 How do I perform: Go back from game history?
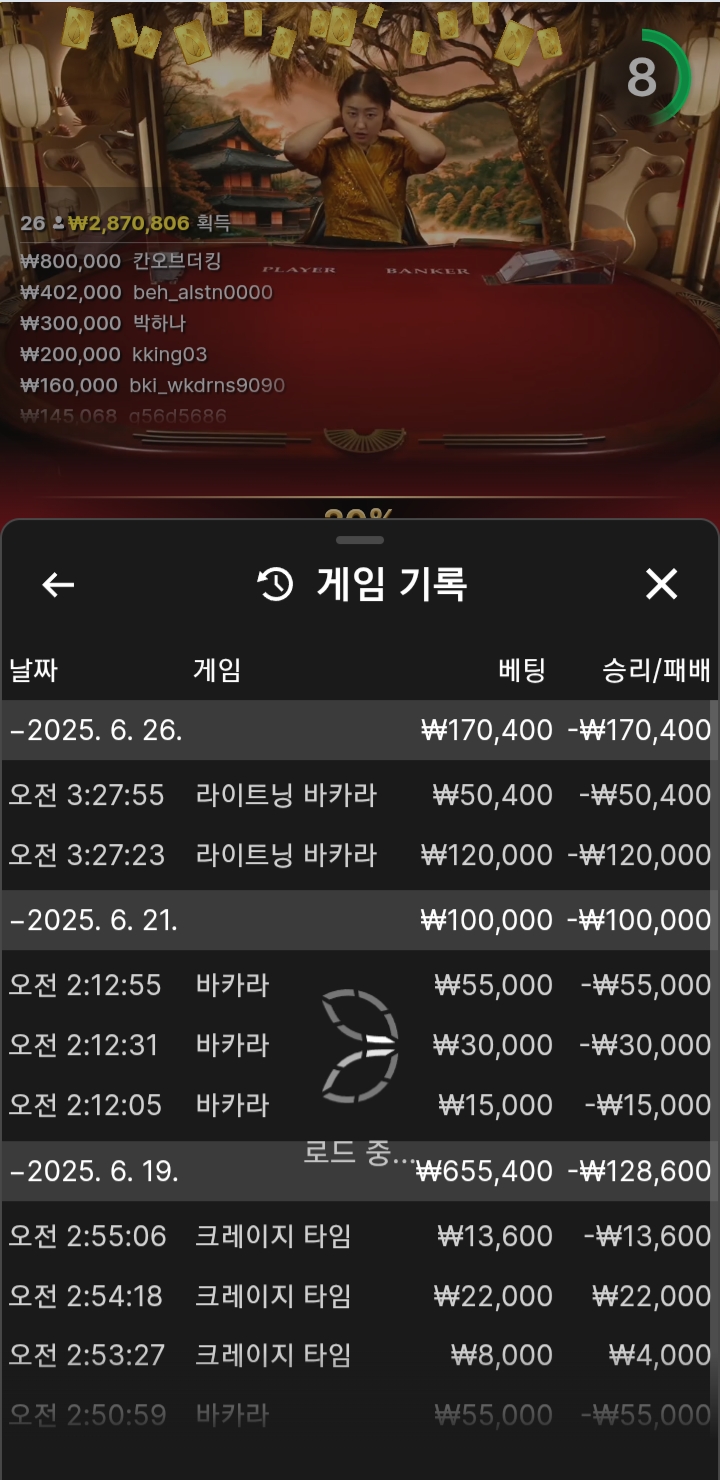(x=58, y=585)
